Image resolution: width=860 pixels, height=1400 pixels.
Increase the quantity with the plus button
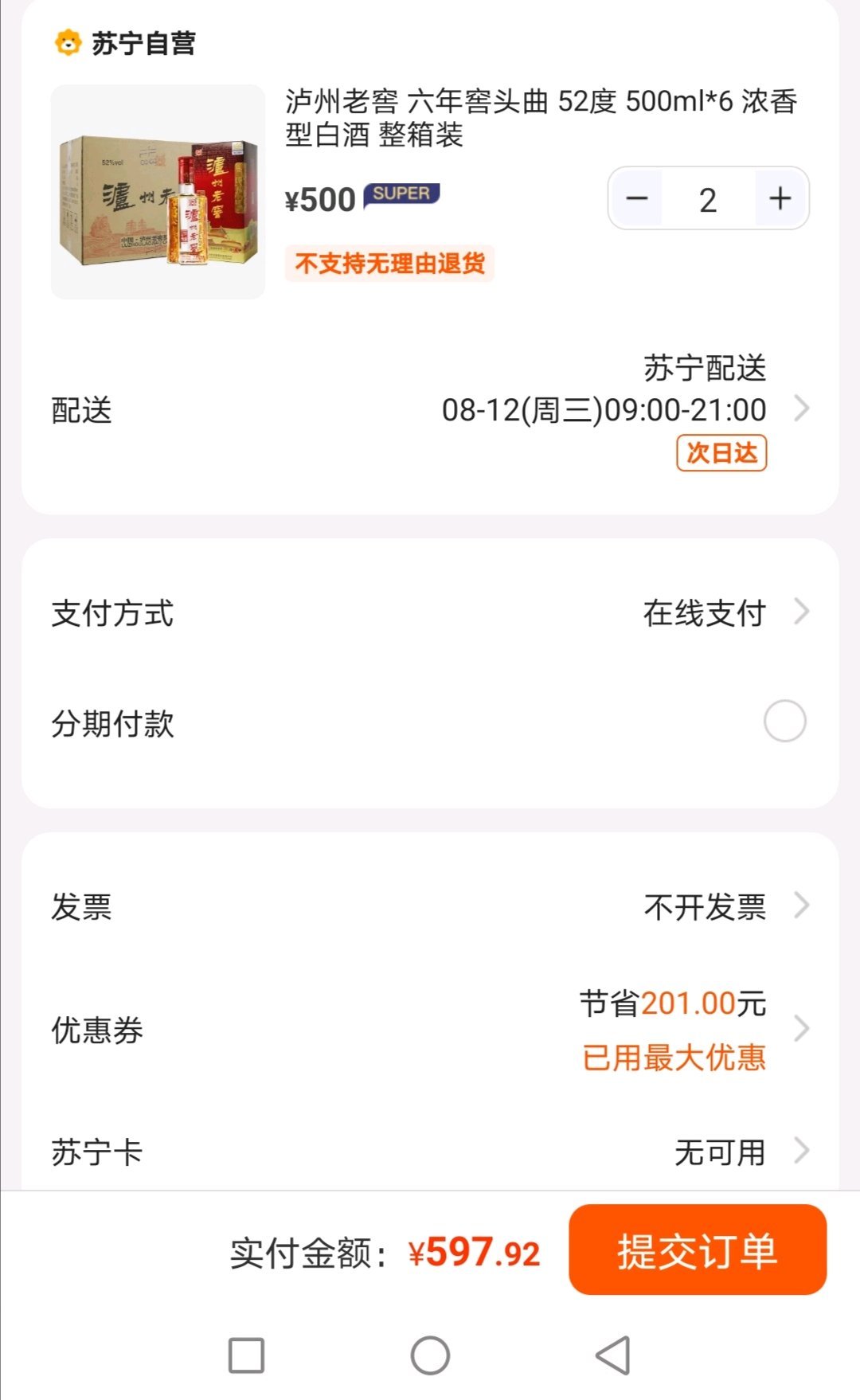tap(780, 198)
